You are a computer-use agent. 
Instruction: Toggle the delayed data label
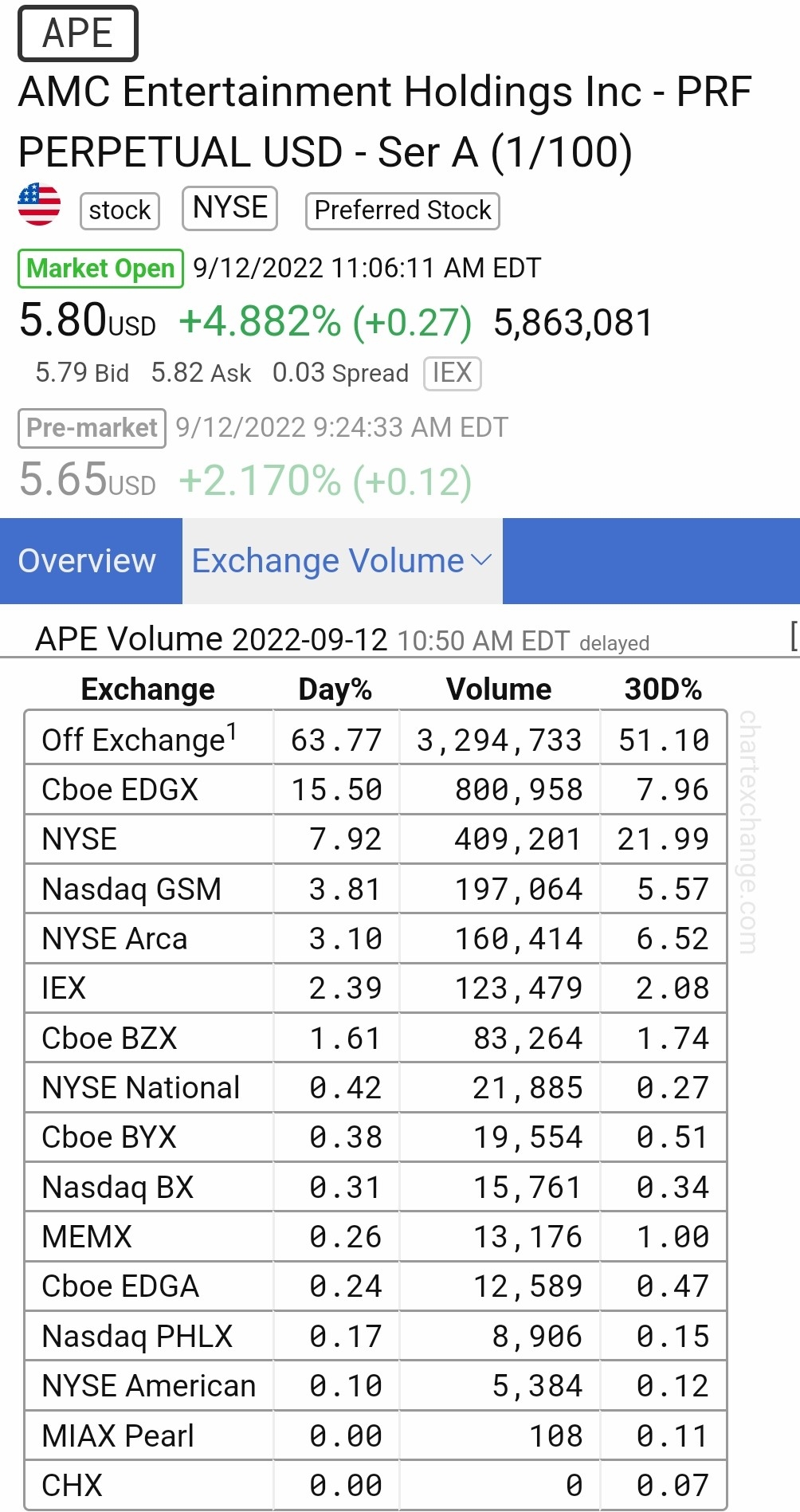[x=614, y=642]
